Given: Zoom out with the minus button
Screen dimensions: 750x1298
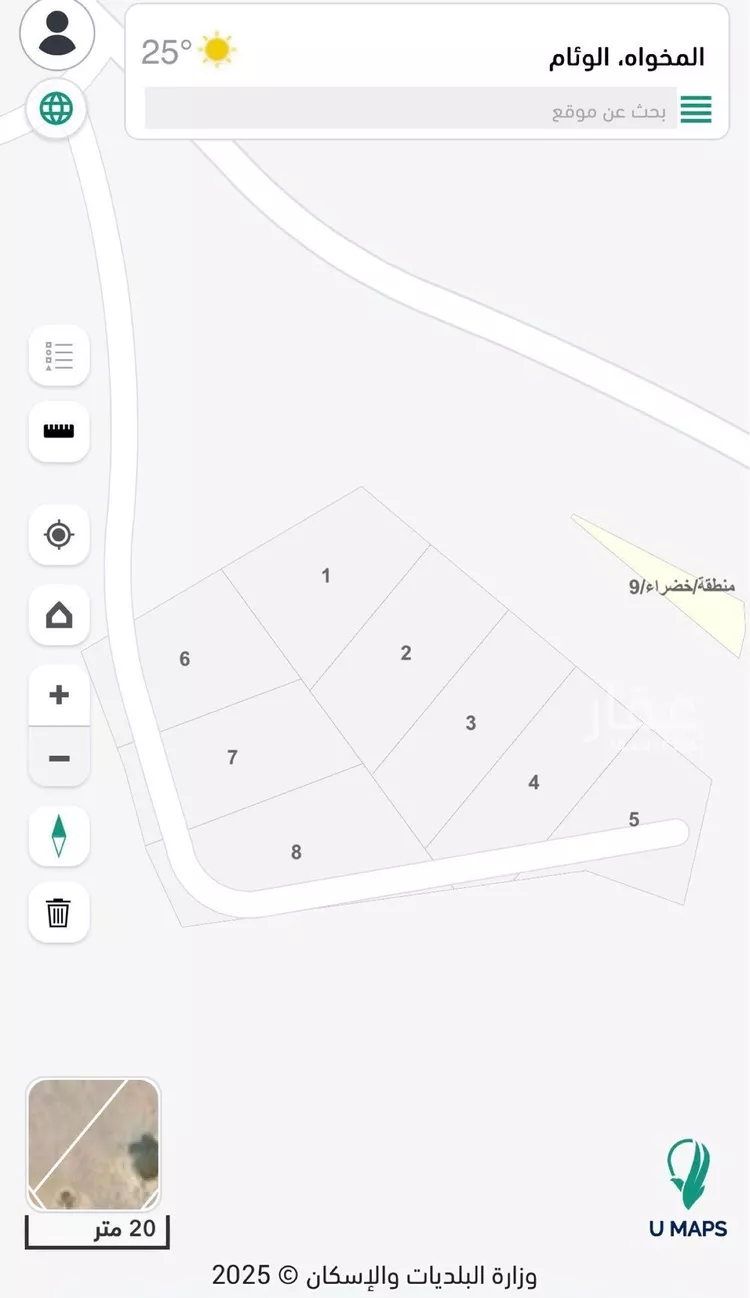Looking at the screenshot, I should 59,758.
